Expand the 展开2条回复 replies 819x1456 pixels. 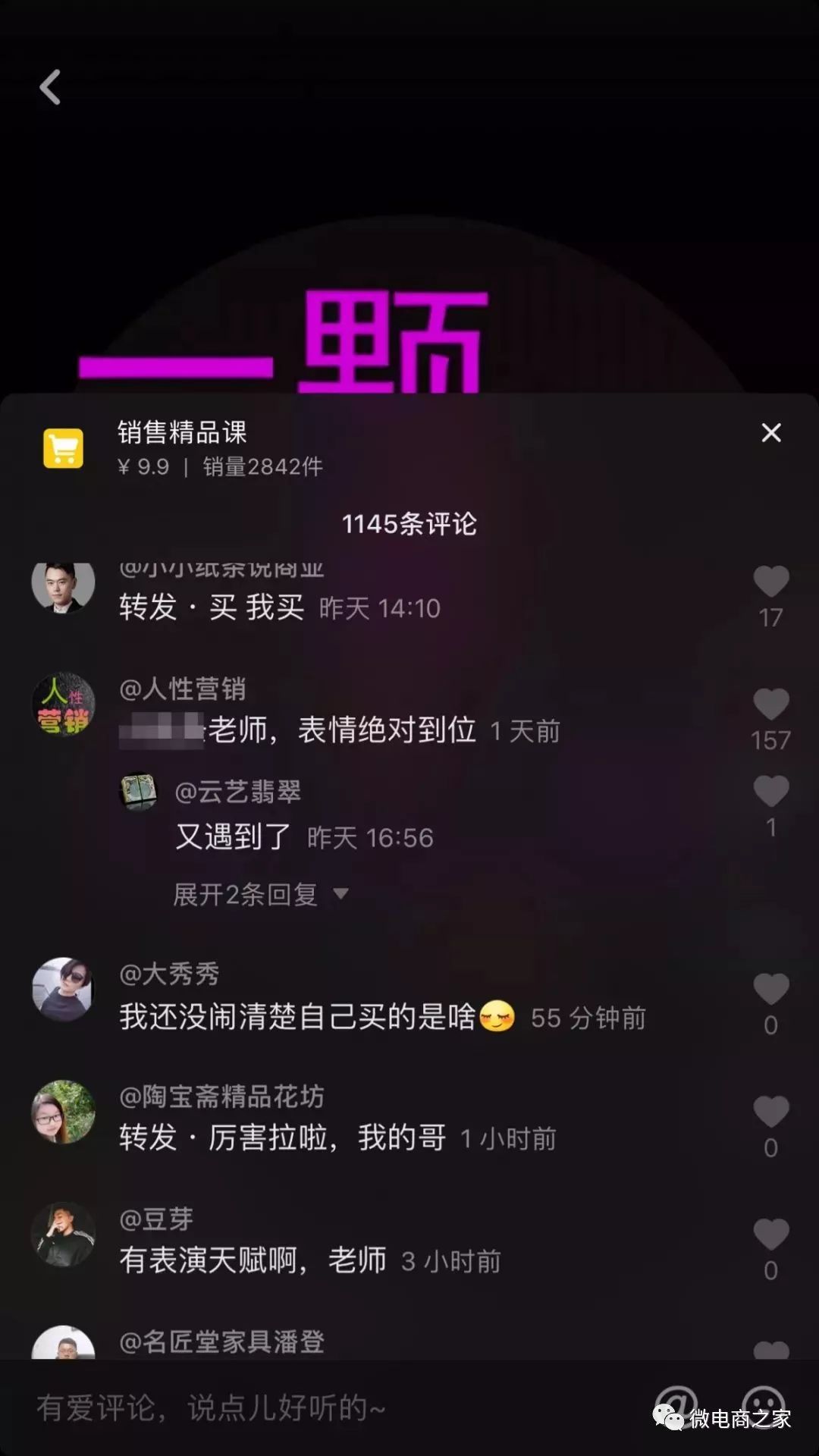[259, 895]
